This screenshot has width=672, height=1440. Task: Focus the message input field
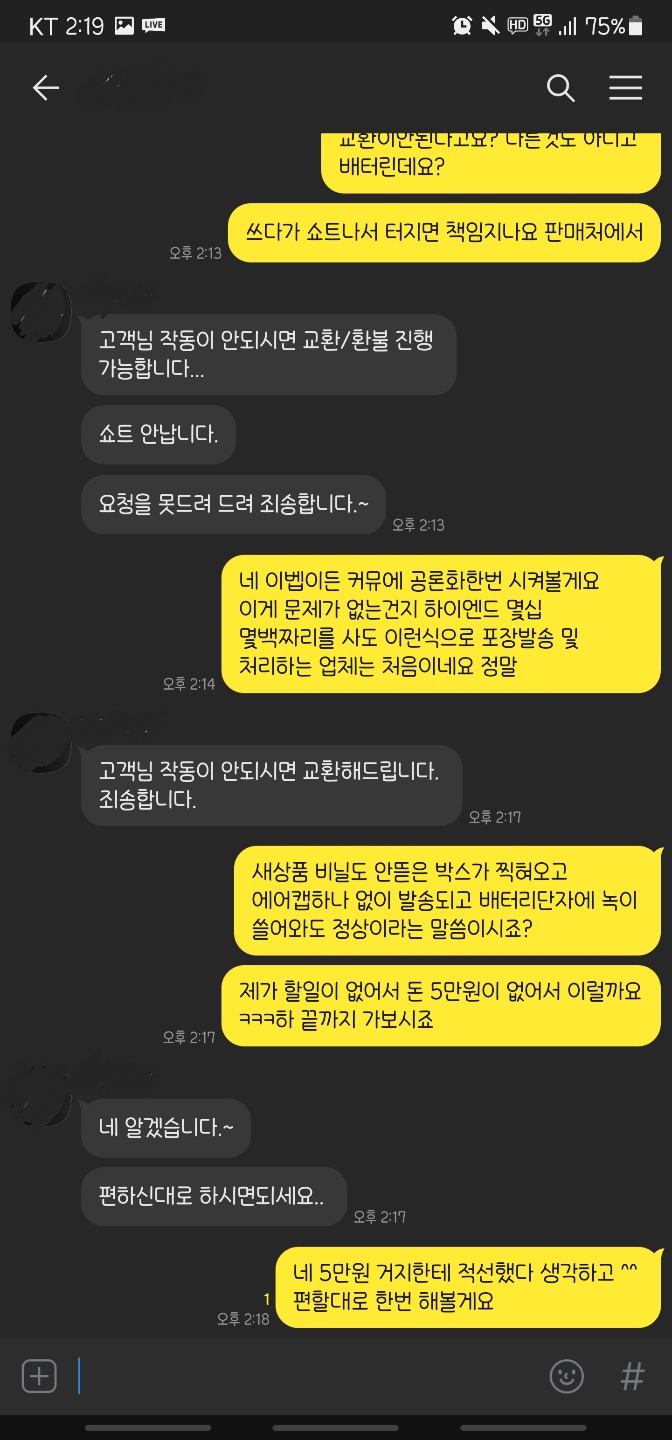300,1376
